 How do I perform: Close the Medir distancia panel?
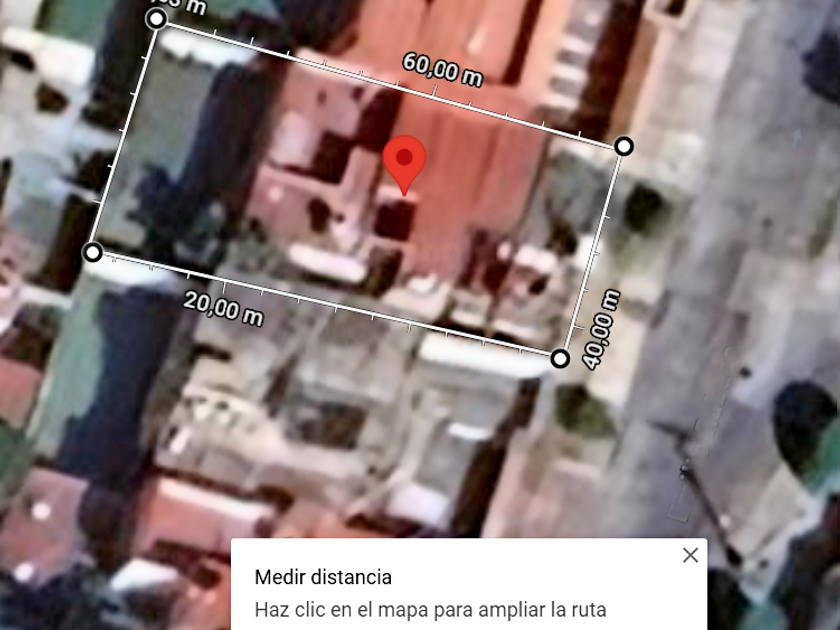pyautogui.click(x=690, y=555)
